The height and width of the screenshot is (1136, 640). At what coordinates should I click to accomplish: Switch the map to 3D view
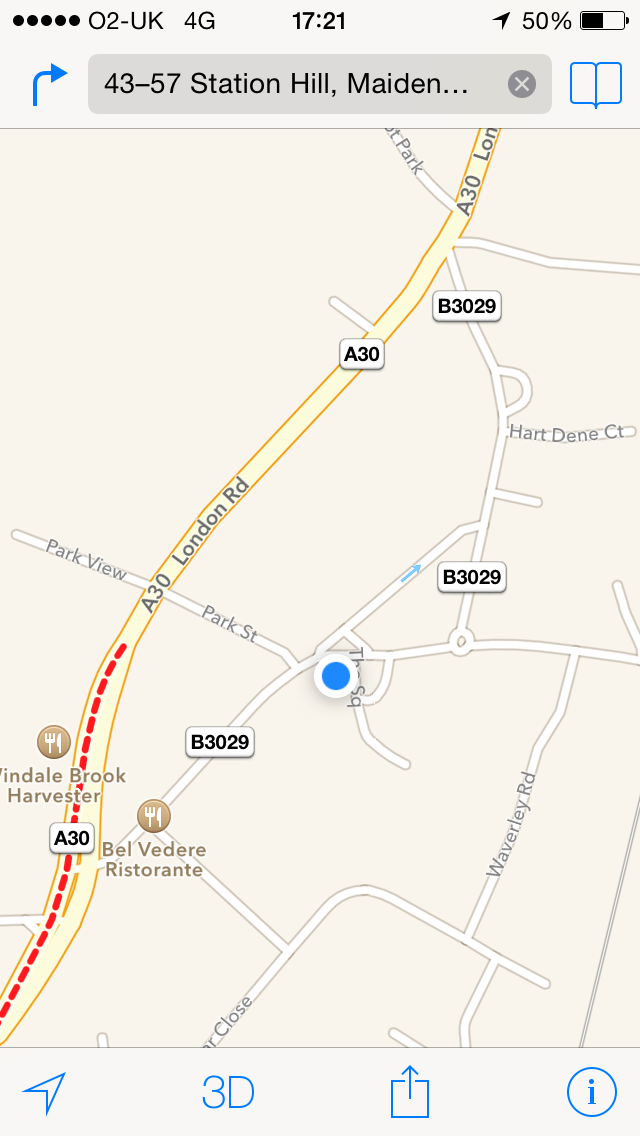coord(228,1092)
